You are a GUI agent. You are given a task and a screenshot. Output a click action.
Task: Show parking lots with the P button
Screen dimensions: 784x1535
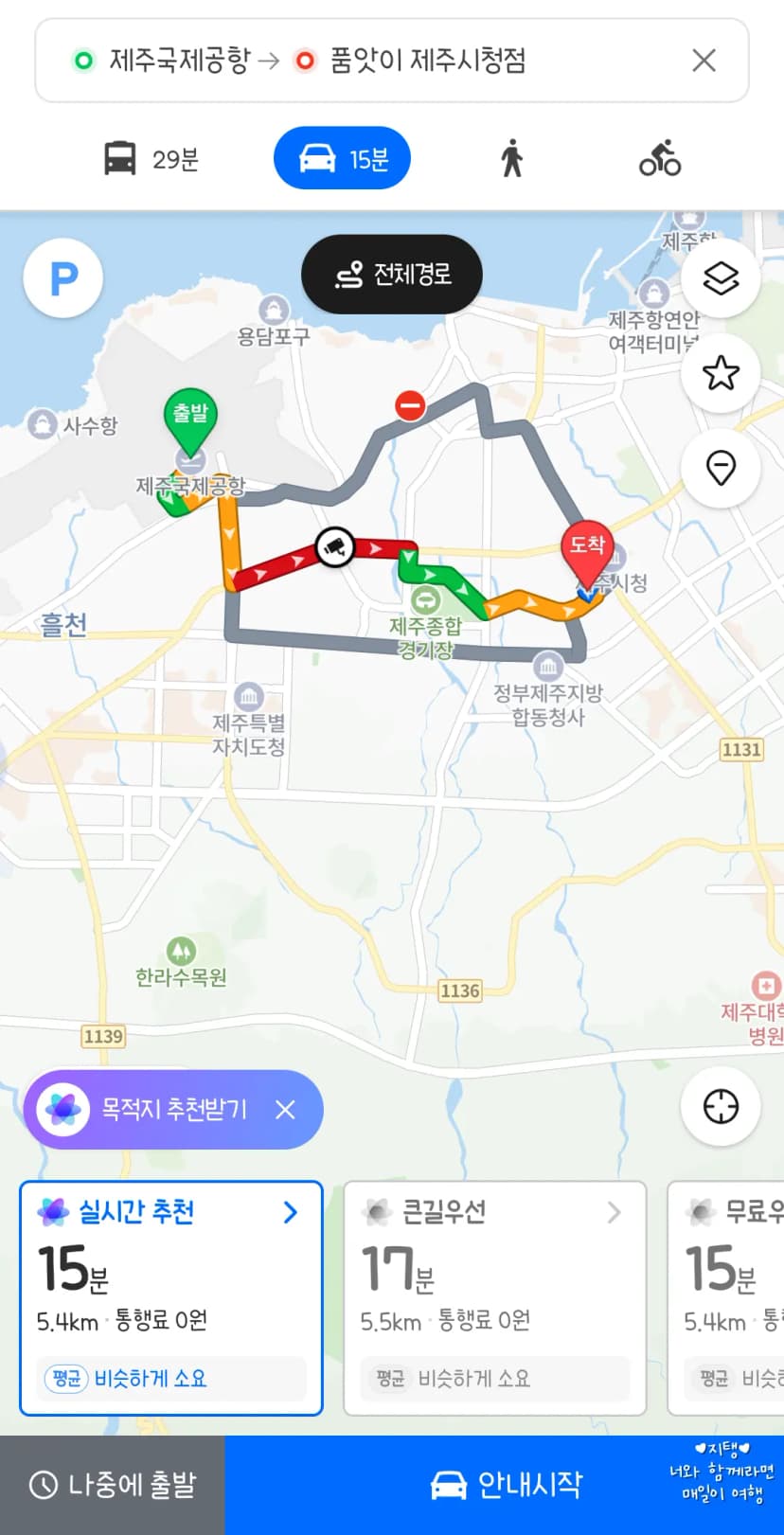click(63, 279)
